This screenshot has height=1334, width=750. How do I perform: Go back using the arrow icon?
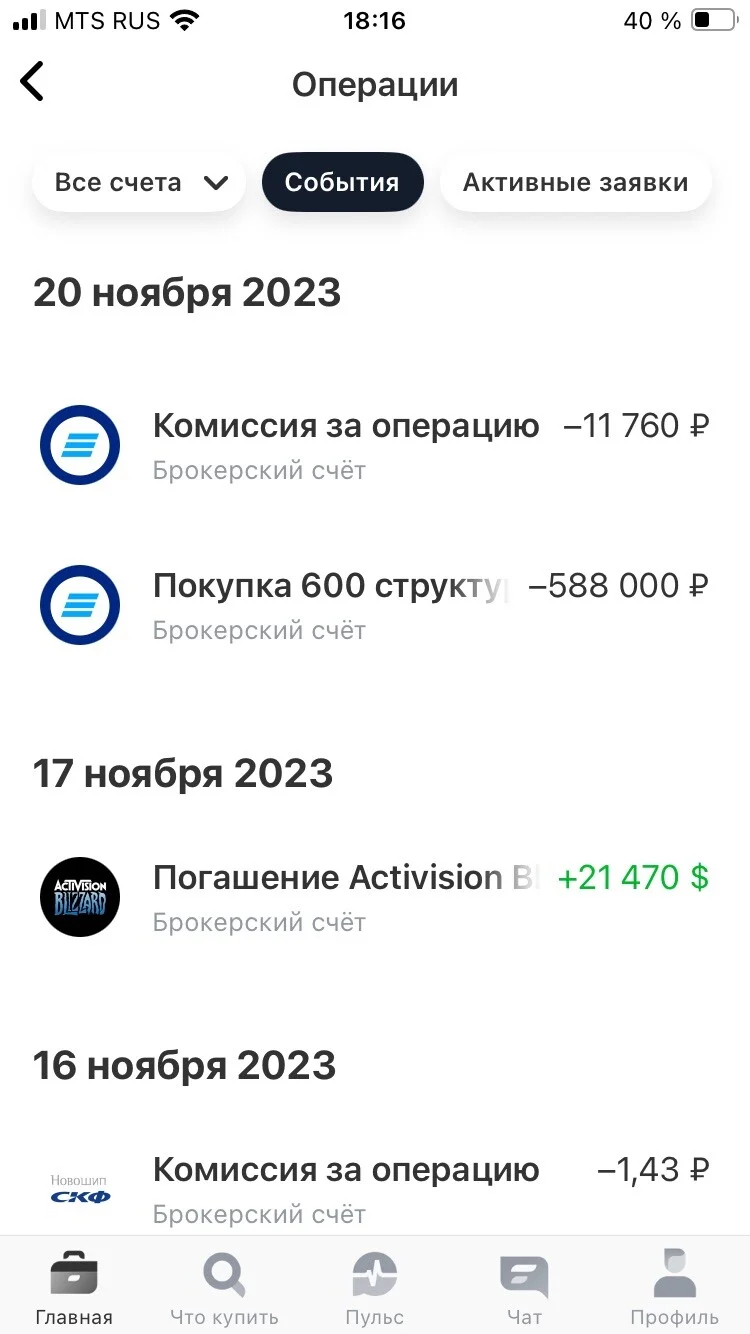pos(32,82)
